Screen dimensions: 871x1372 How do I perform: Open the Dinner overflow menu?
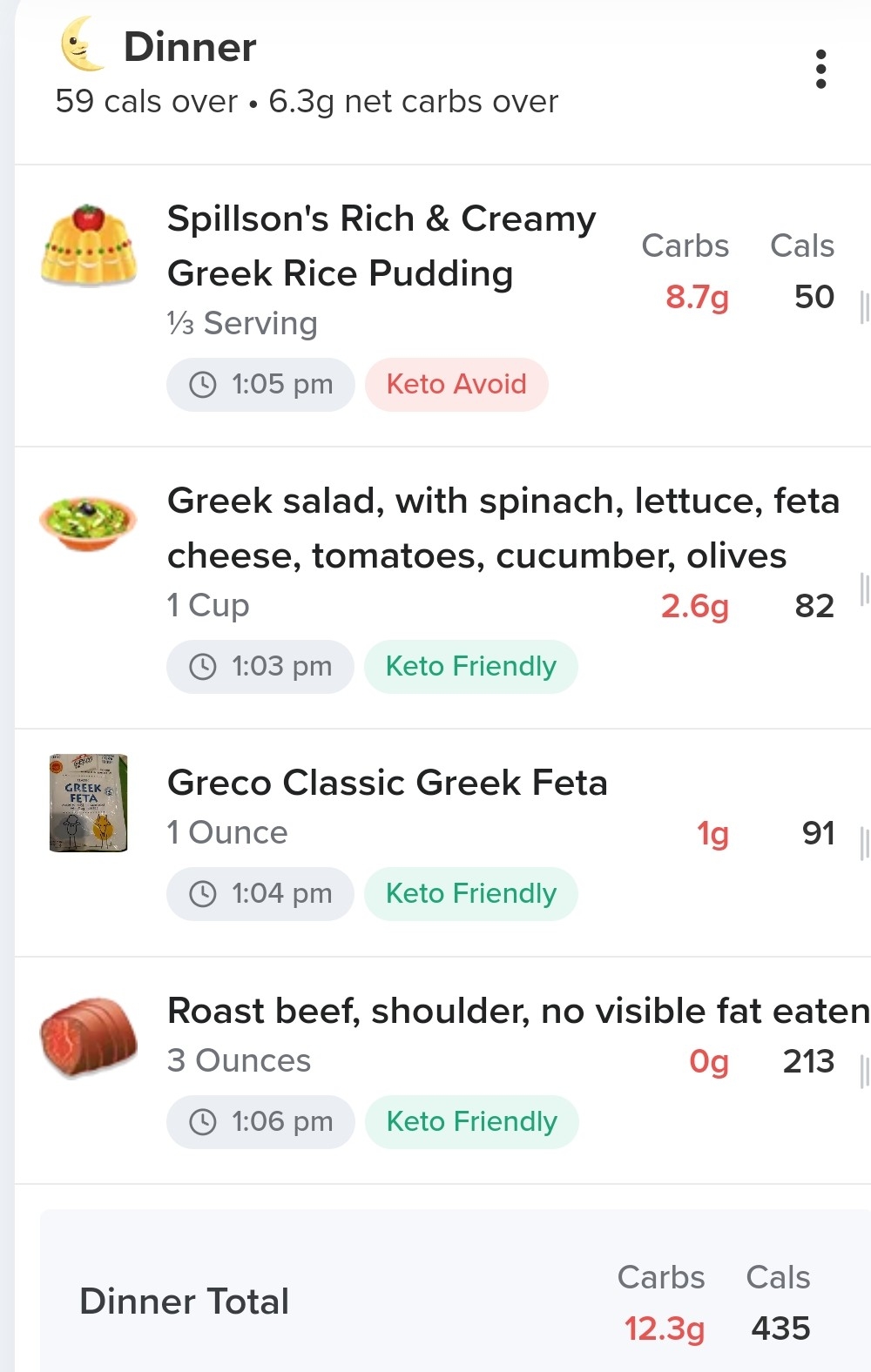[x=820, y=69]
